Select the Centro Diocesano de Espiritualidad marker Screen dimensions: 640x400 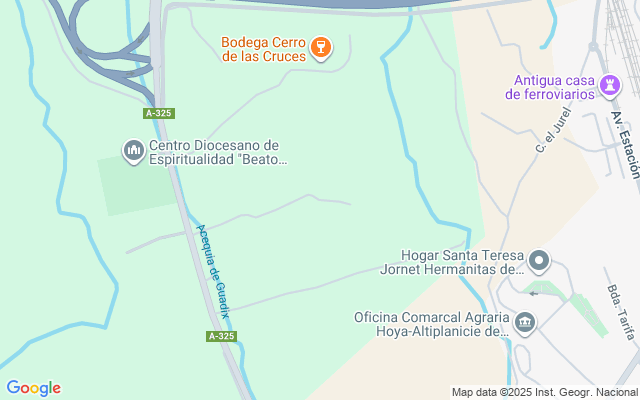(x=133, y=151)
